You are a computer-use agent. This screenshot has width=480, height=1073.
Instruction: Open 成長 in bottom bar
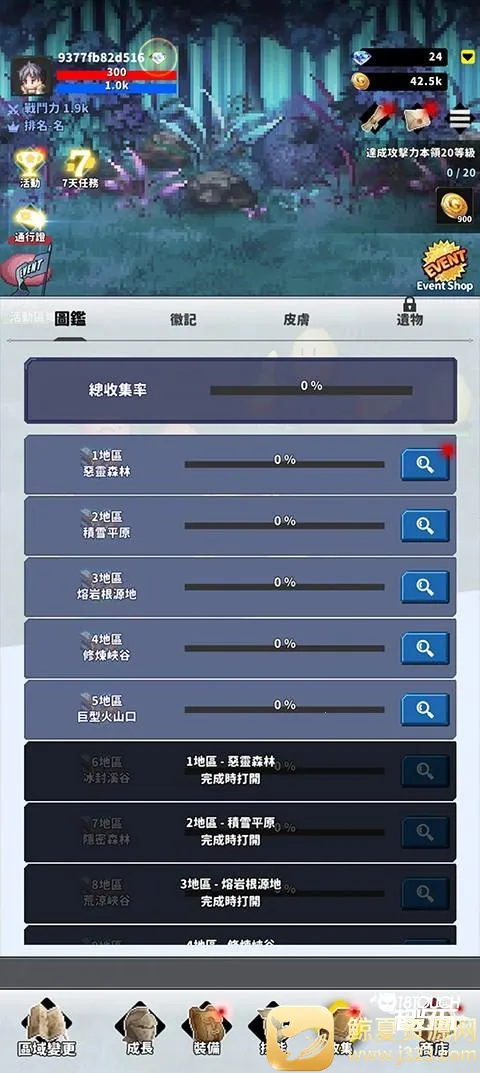[x=139, y=1030]
